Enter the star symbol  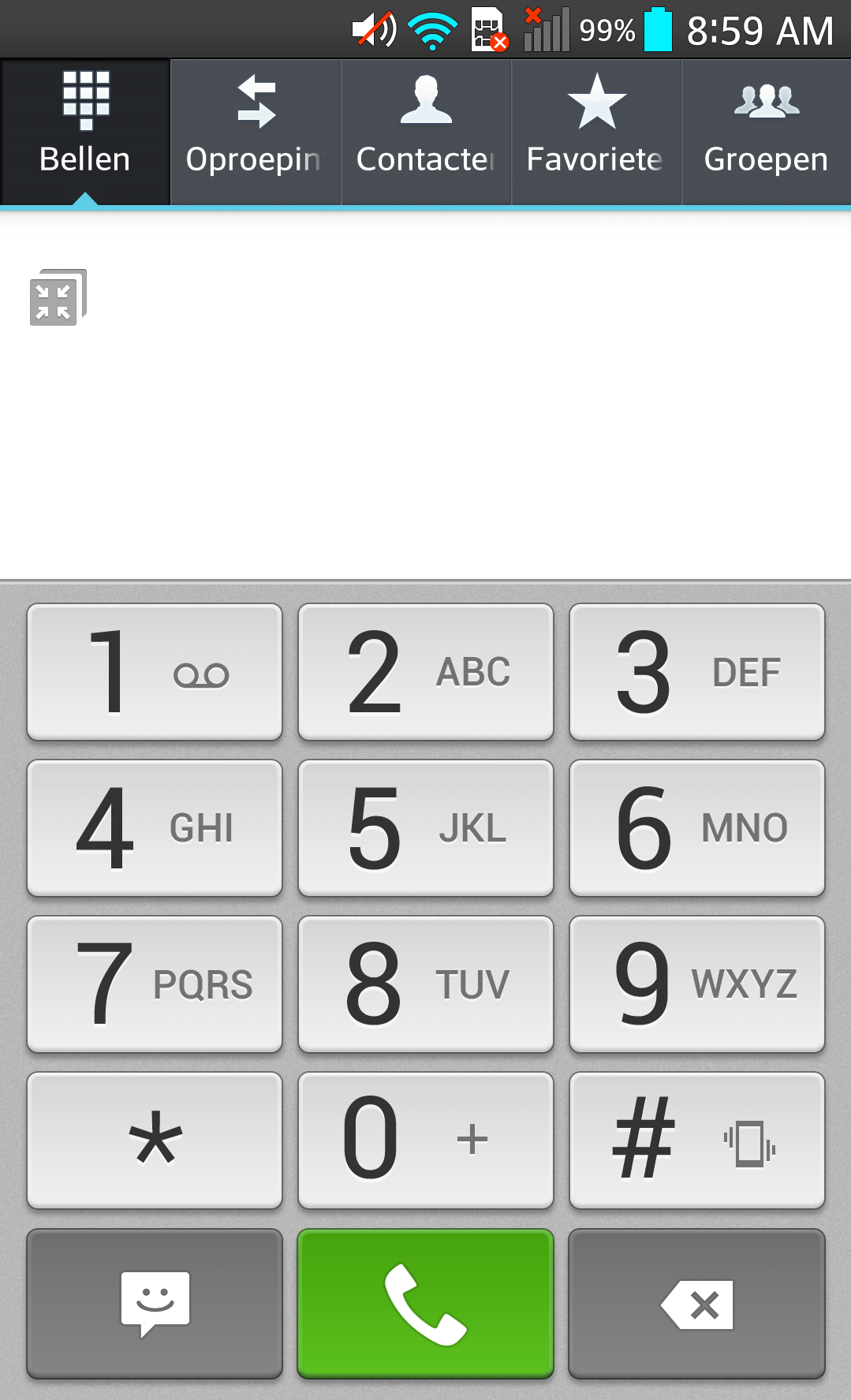[x=155, y=1141]
